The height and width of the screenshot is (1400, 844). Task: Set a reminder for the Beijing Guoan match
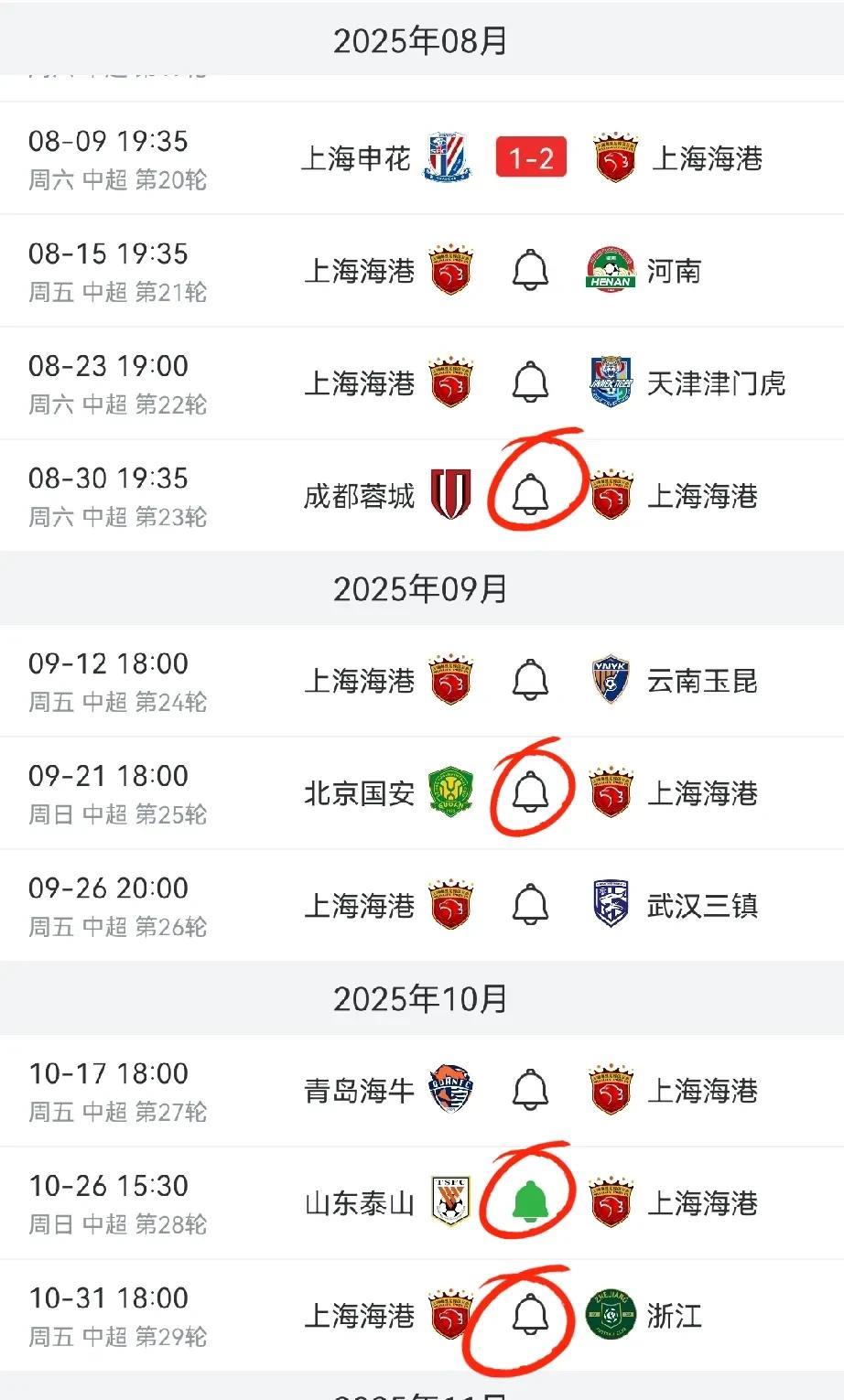pyautogui.click(x=530, y=792)
